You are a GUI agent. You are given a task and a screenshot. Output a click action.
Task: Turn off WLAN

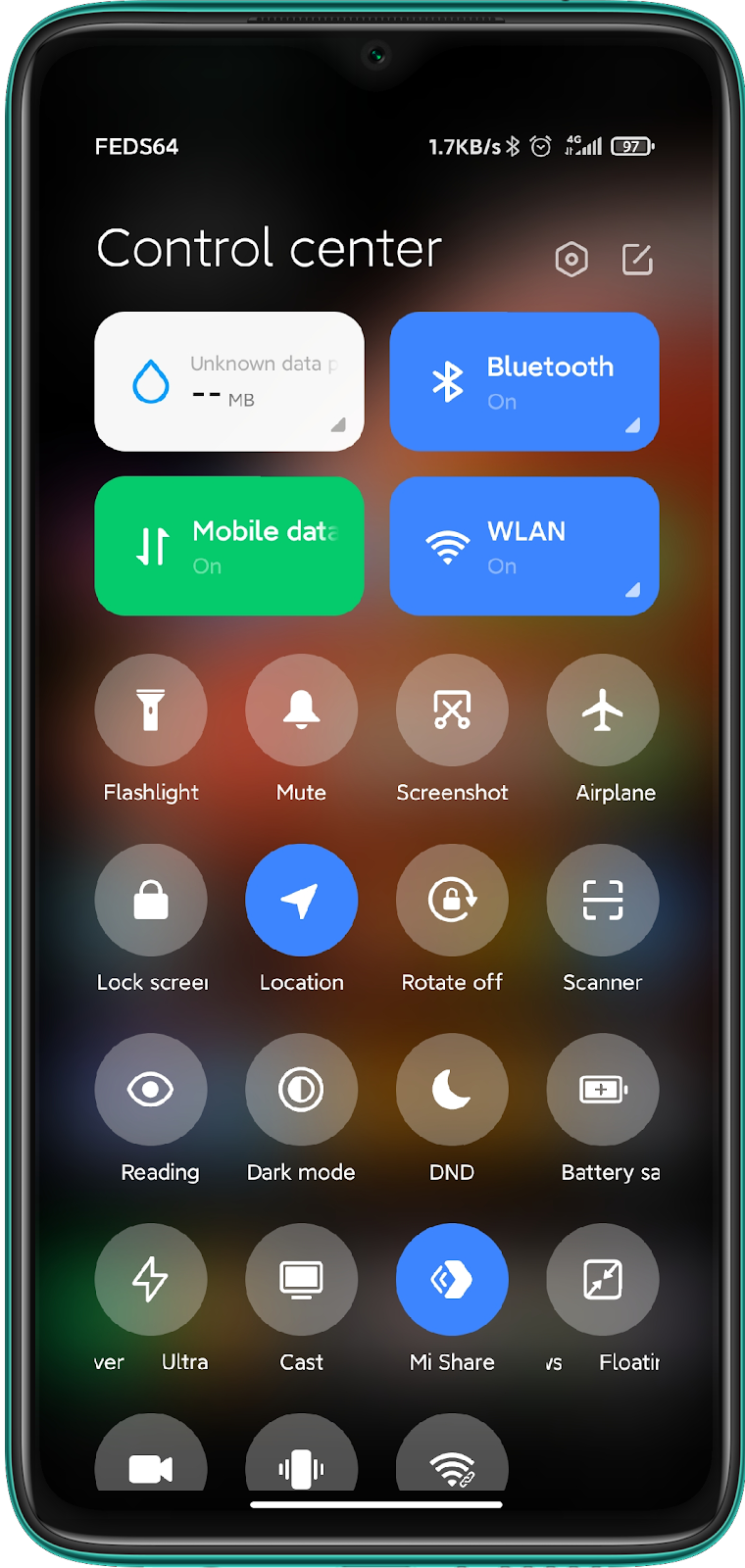[x=523, y=546]
